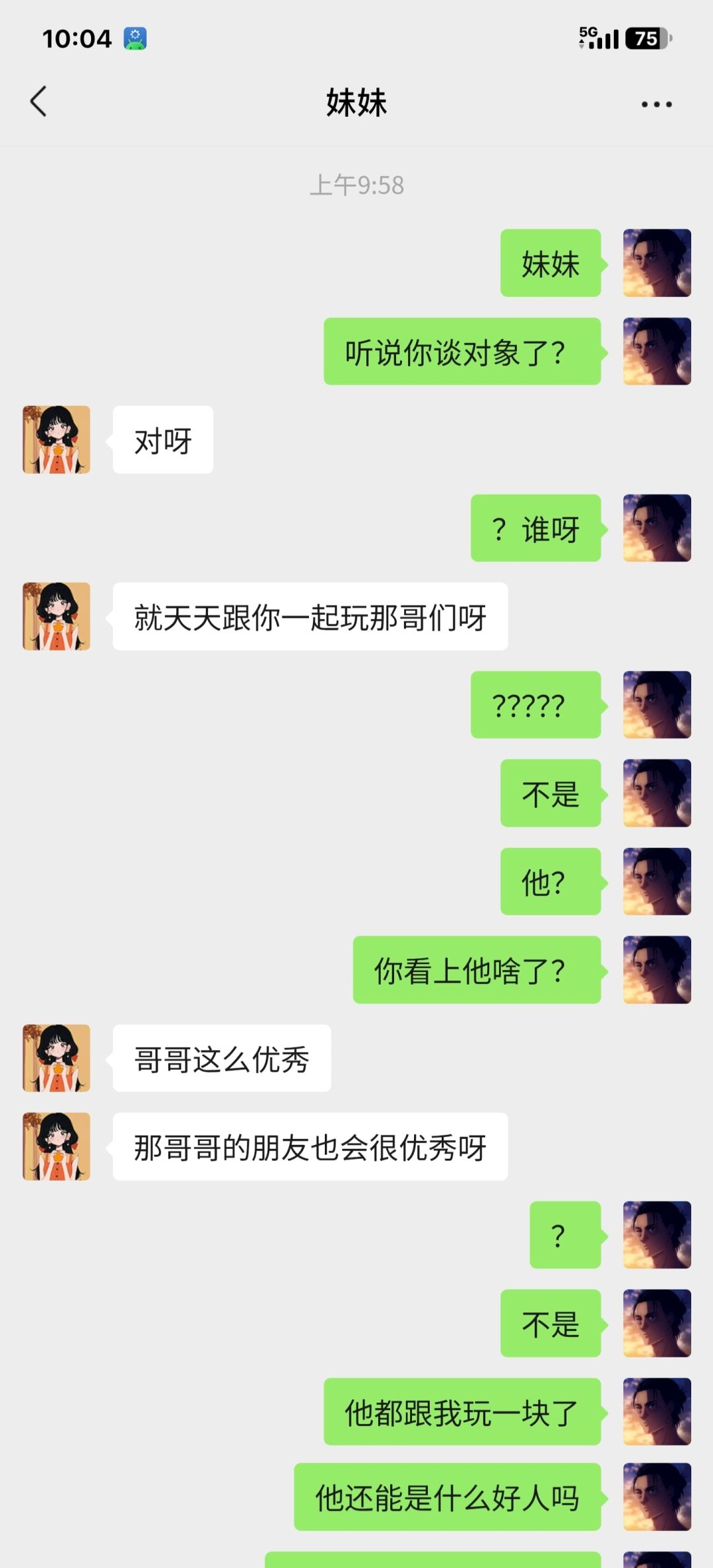Image resolution: width=713 pixels, height=1568 pixels.
Task: Tap the green Android notification icon
Action: [135, 38]
